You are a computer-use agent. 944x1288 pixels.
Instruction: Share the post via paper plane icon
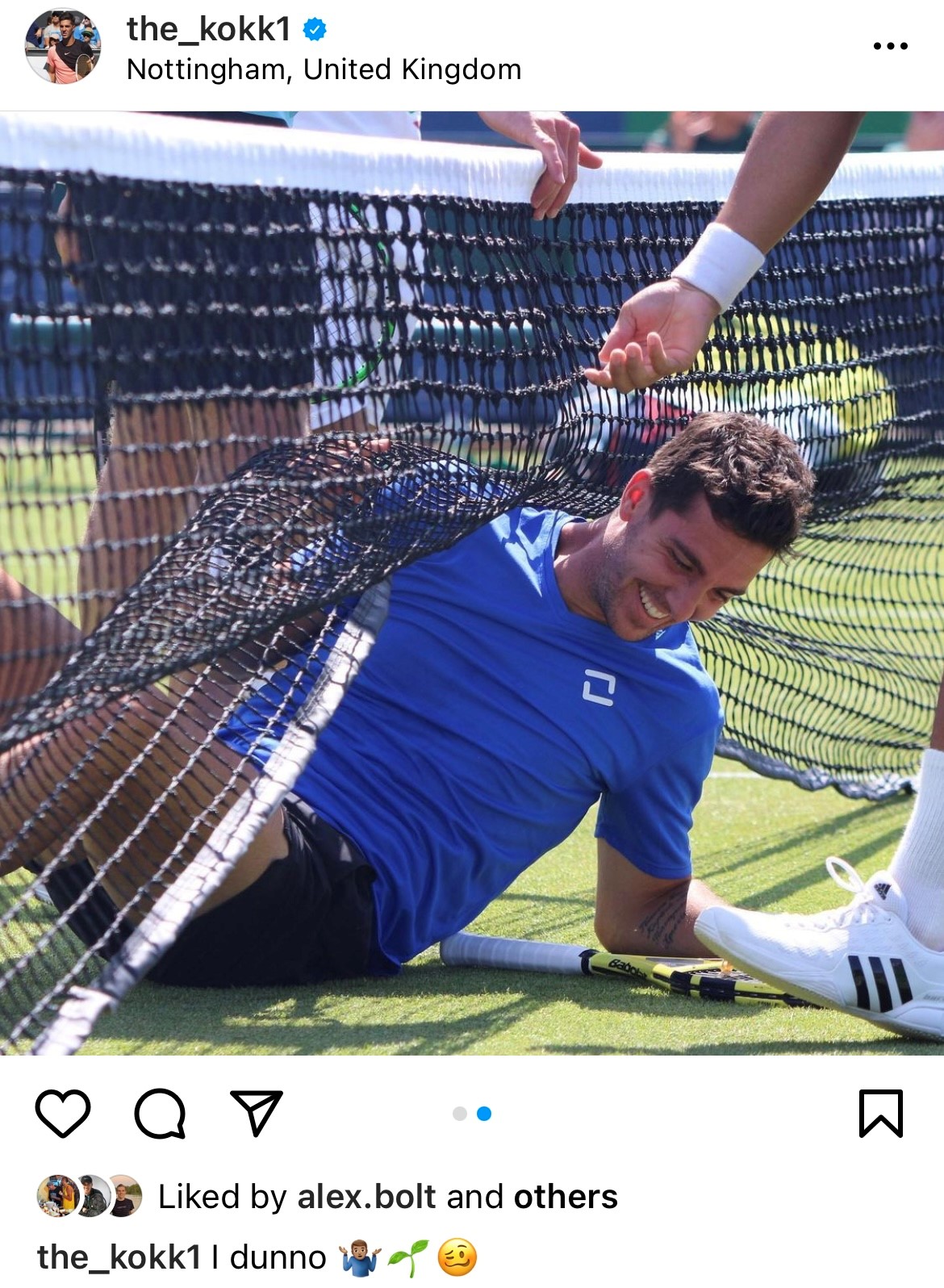(x=257, y=1114)
